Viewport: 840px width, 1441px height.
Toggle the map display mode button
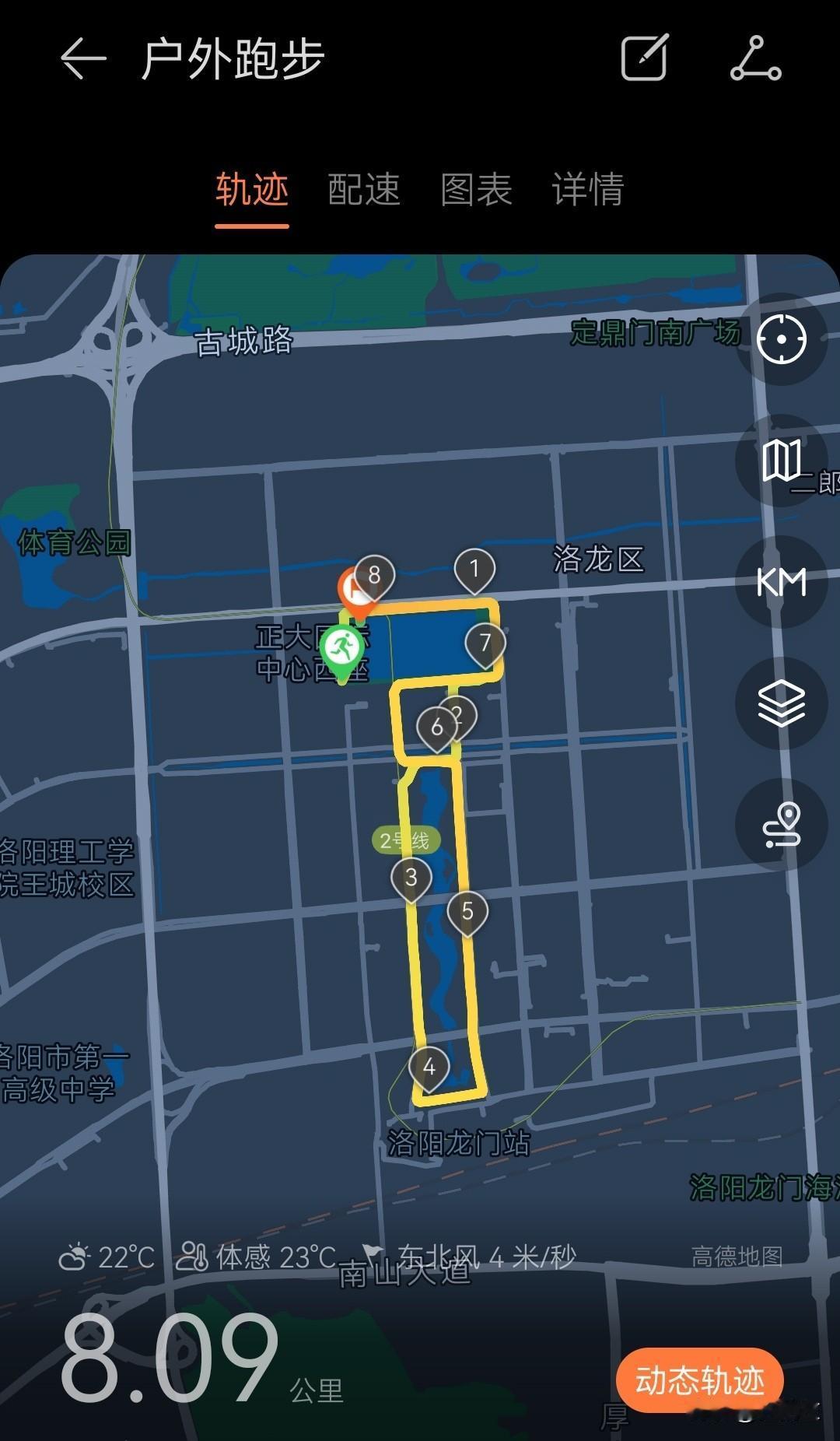click(x=782, y=461)
